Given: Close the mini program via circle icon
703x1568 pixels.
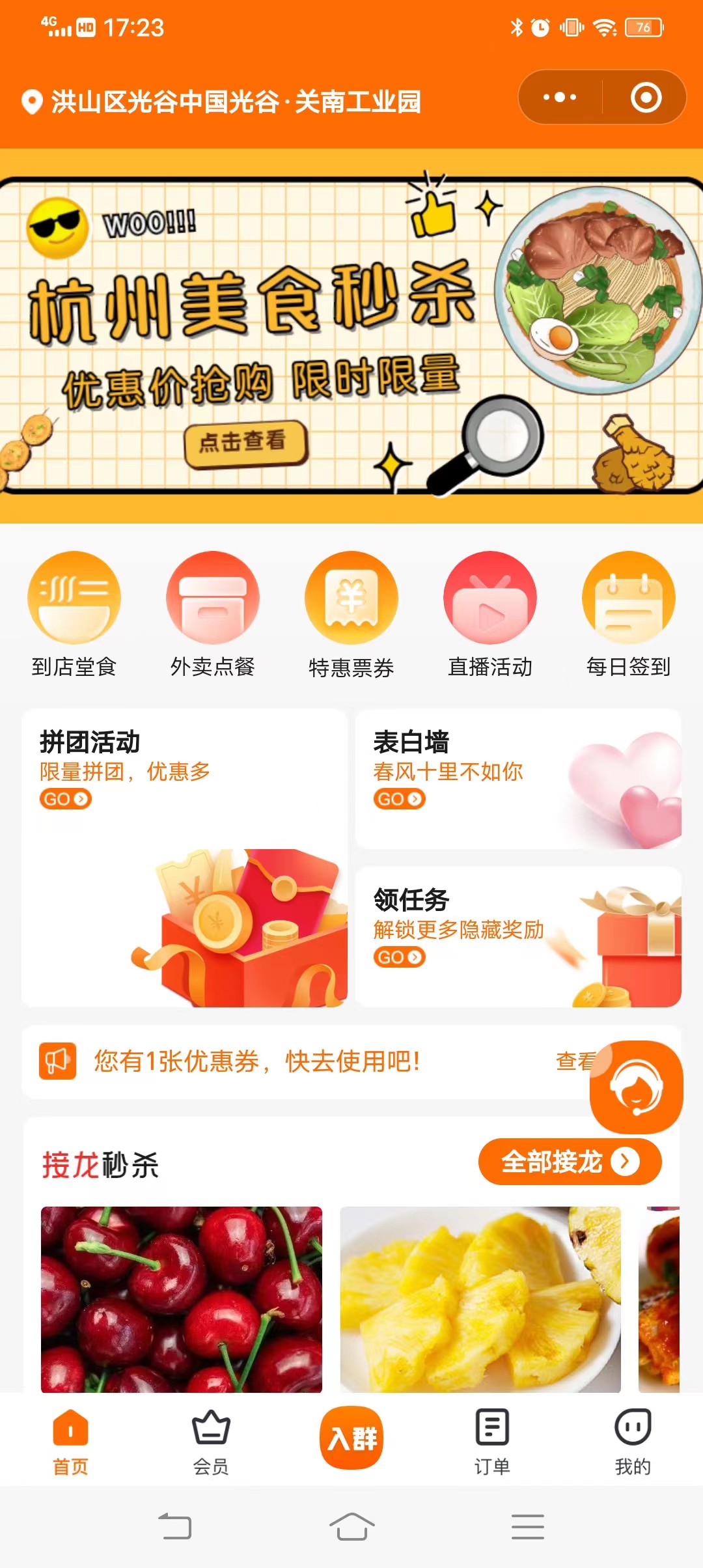Looking at the screenshot, I should tap(646, 98).
